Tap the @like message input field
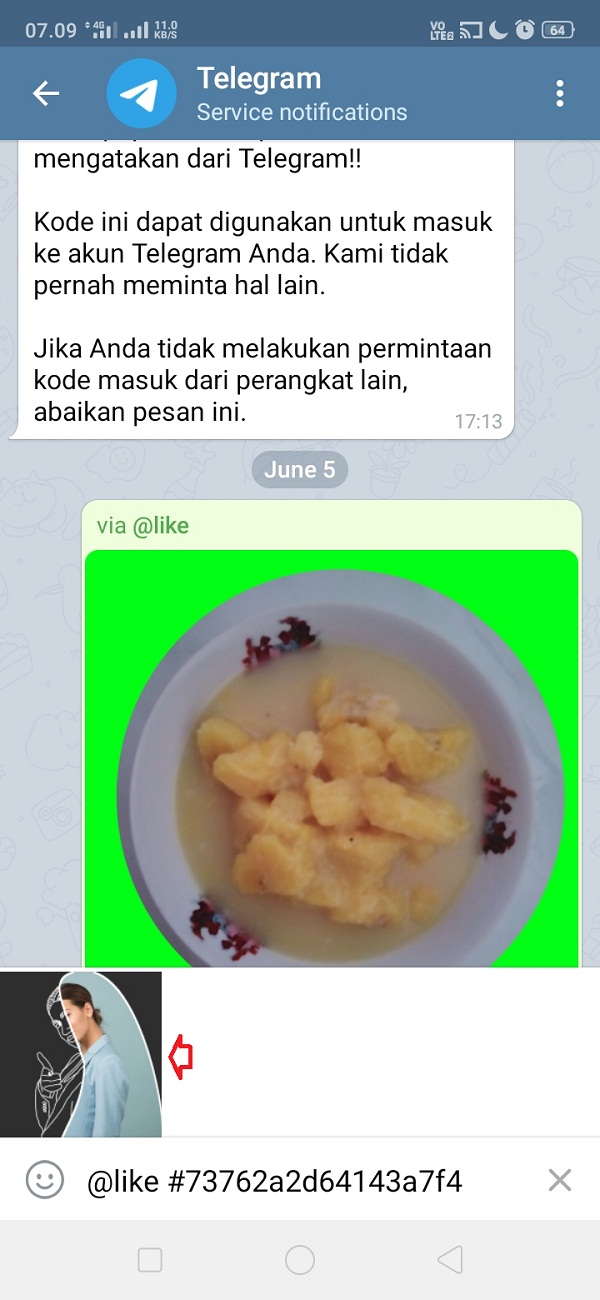Viewport: 600px width, 1300px height. 300,1182
